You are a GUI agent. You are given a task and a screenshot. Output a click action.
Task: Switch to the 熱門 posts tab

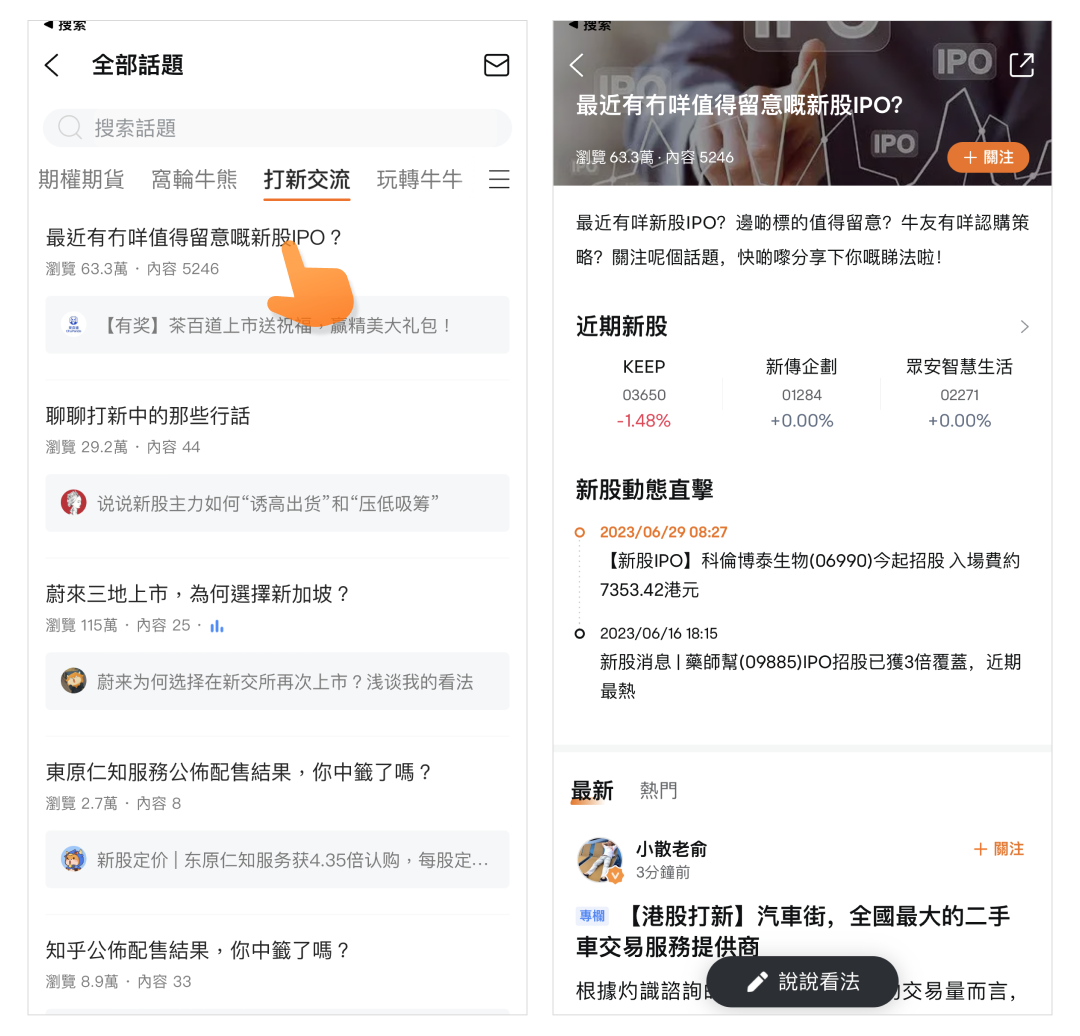tap(658, 791)
